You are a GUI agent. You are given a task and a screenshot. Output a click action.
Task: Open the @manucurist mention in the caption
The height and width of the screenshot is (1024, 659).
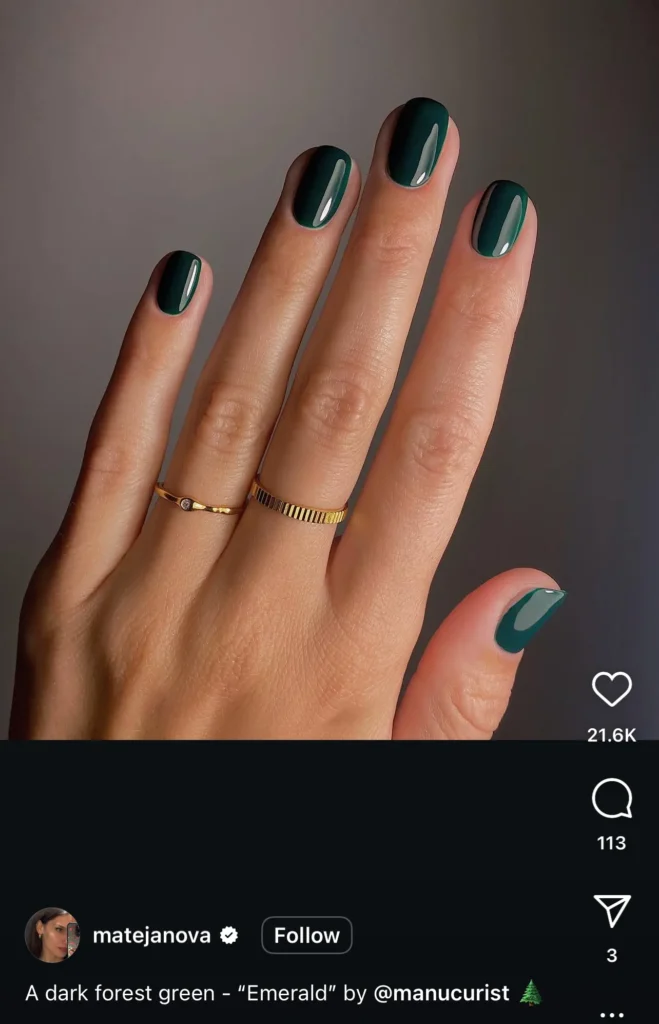point(441,993)
